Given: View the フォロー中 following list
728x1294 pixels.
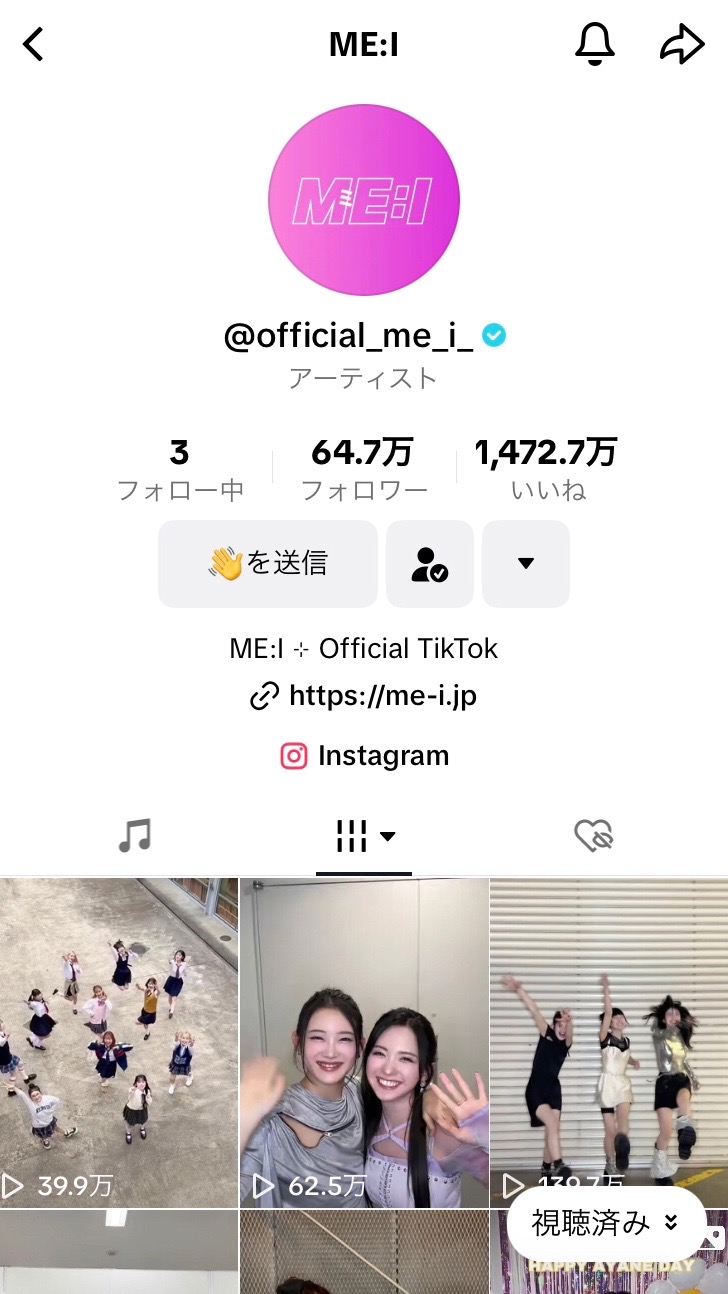Looking at the screenshot, I should click(180, 470).
